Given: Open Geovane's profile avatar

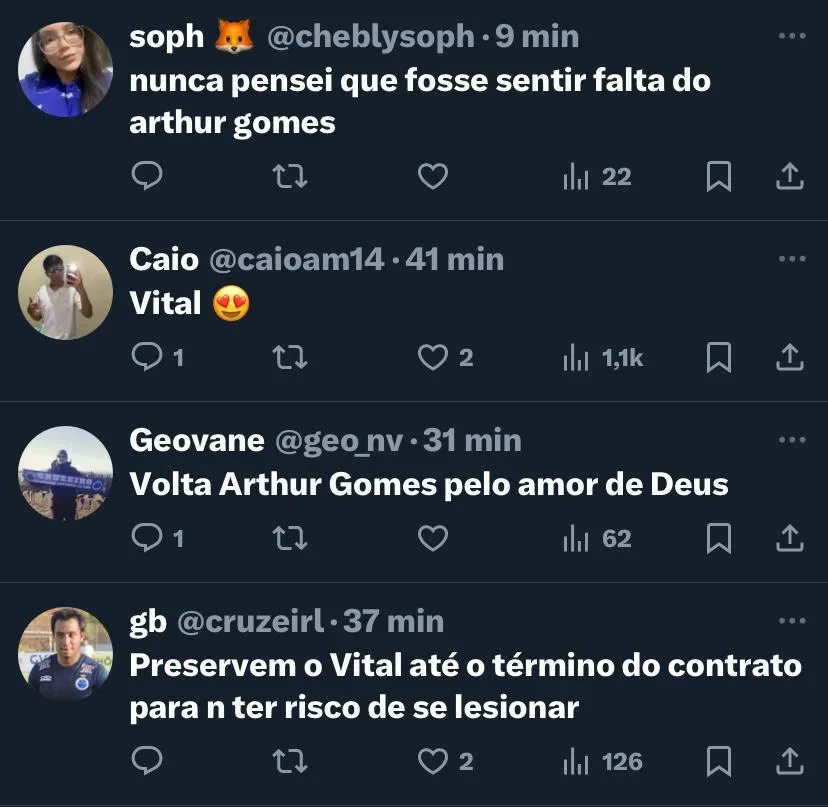Looking at the screenshot, I should click(x=66, y=474).
